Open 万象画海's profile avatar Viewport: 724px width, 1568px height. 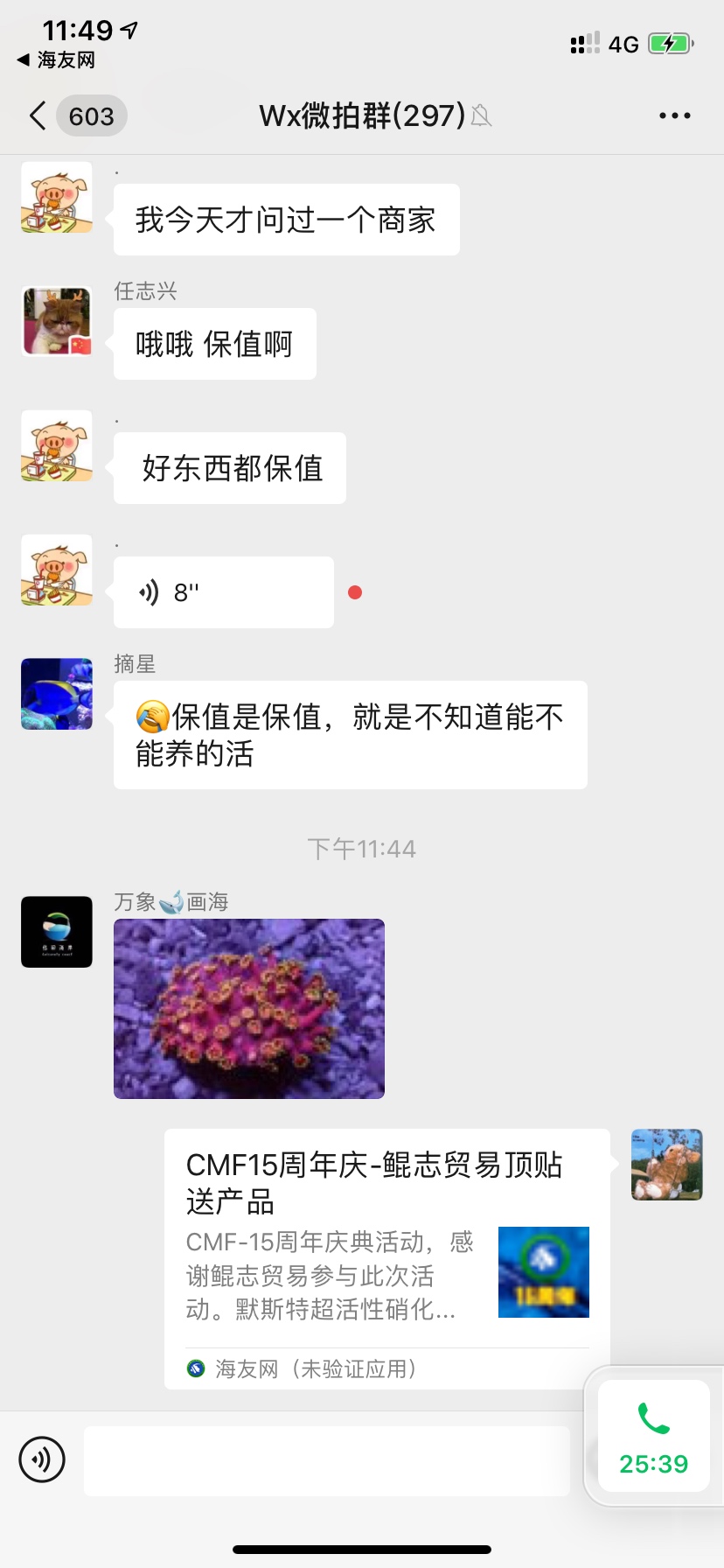(57, 932)
